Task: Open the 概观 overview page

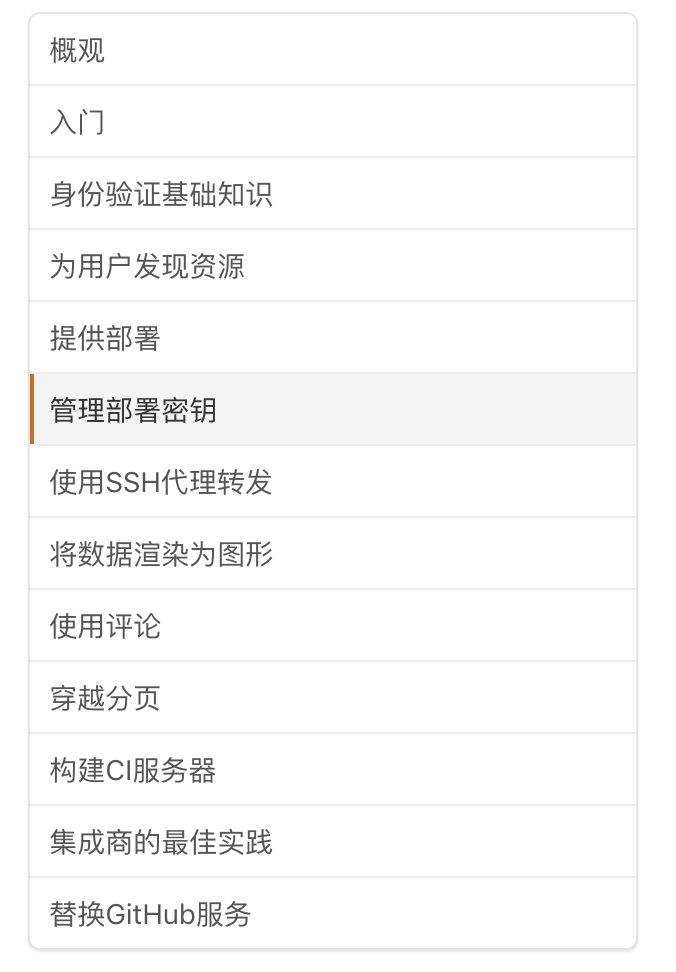Action: [78, 50]
